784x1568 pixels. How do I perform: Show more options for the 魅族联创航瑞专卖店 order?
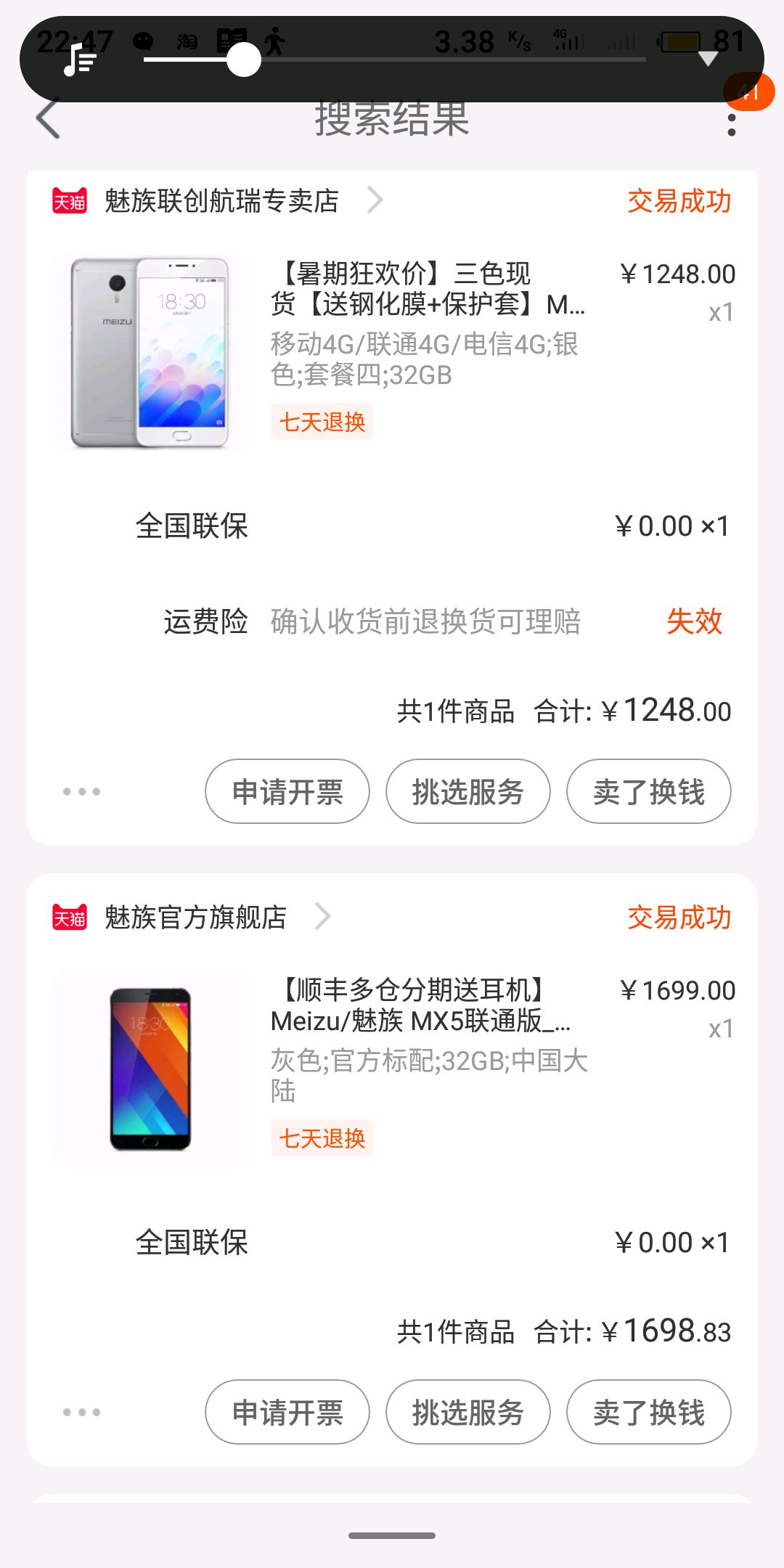pos(81,791)
